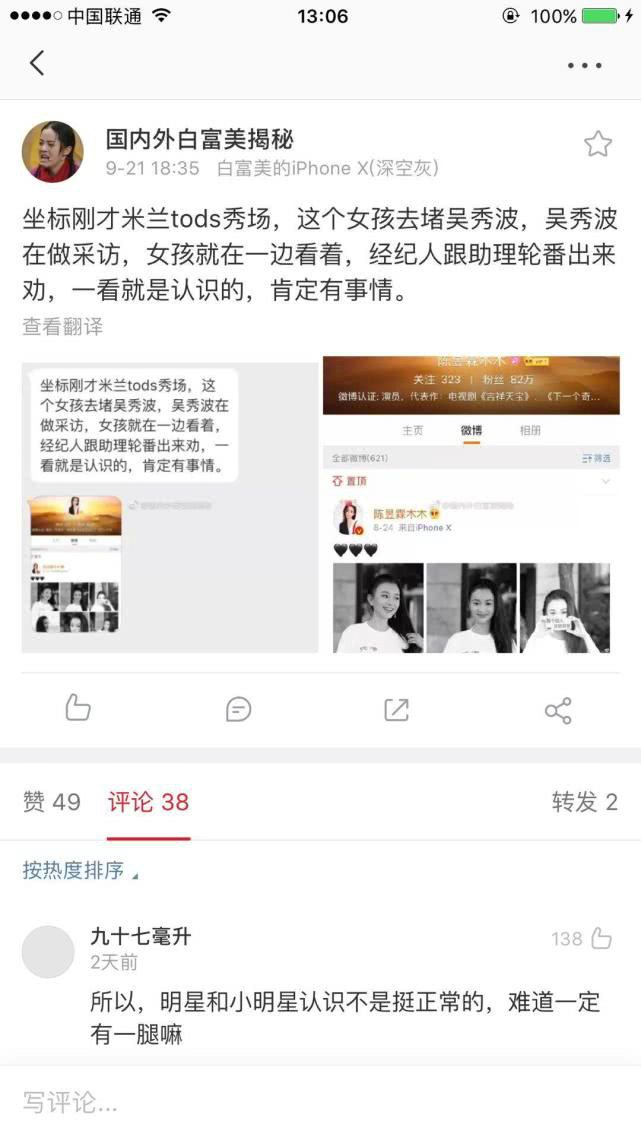View the 转发 2 tab
The width and height of the screenshot is (641, 1140).
584,802
